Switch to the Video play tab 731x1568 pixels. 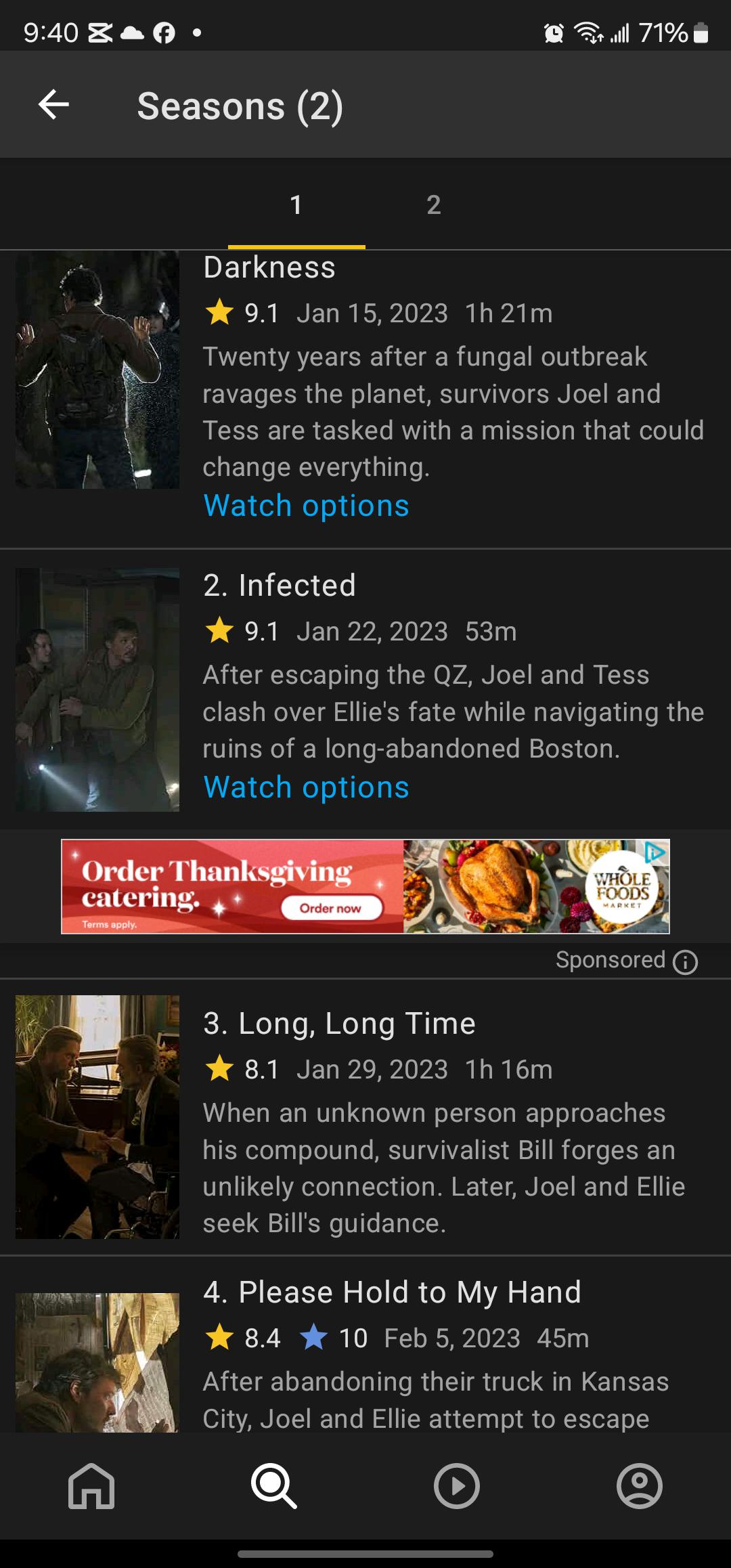(x=456, y=1485)
